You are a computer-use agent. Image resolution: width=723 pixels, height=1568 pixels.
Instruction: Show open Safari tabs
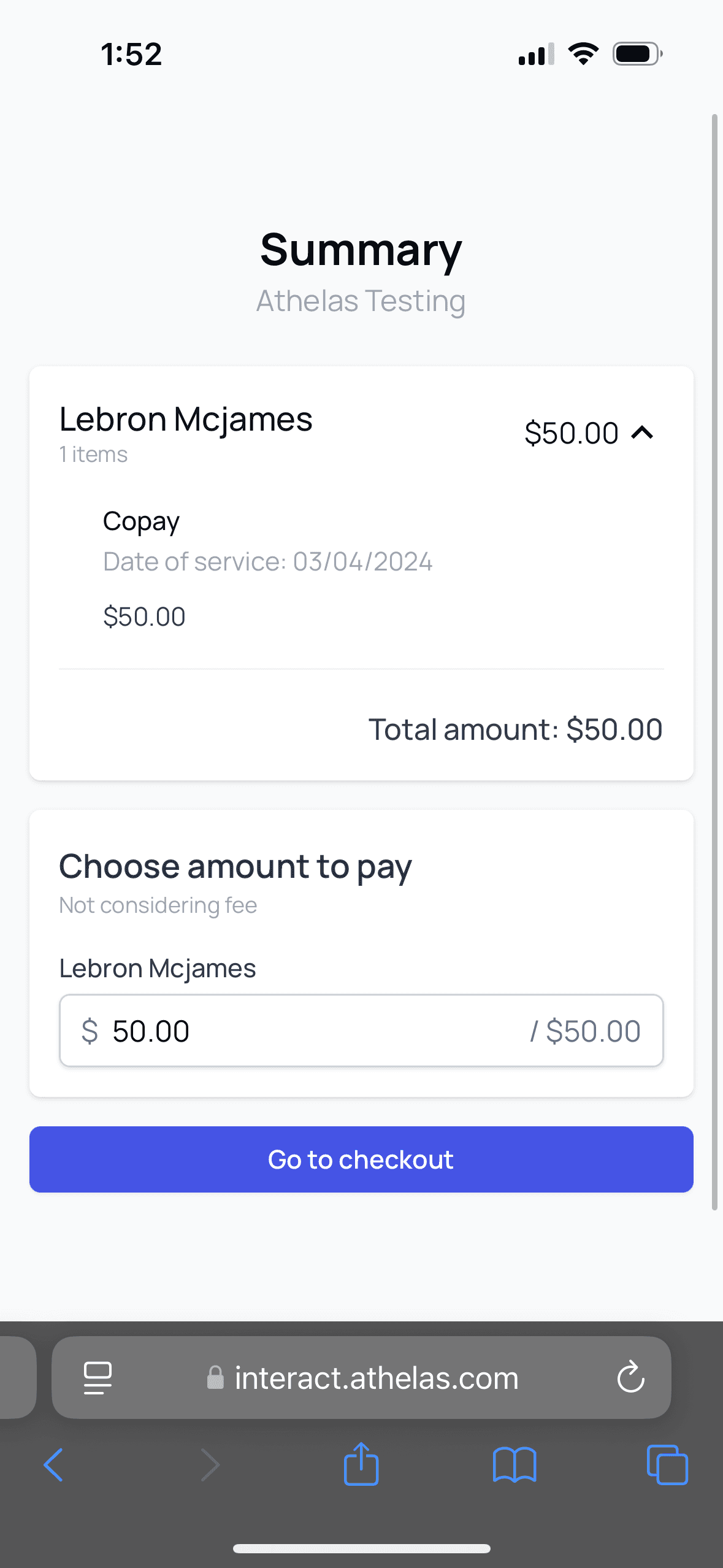[x=667, y=1465]
